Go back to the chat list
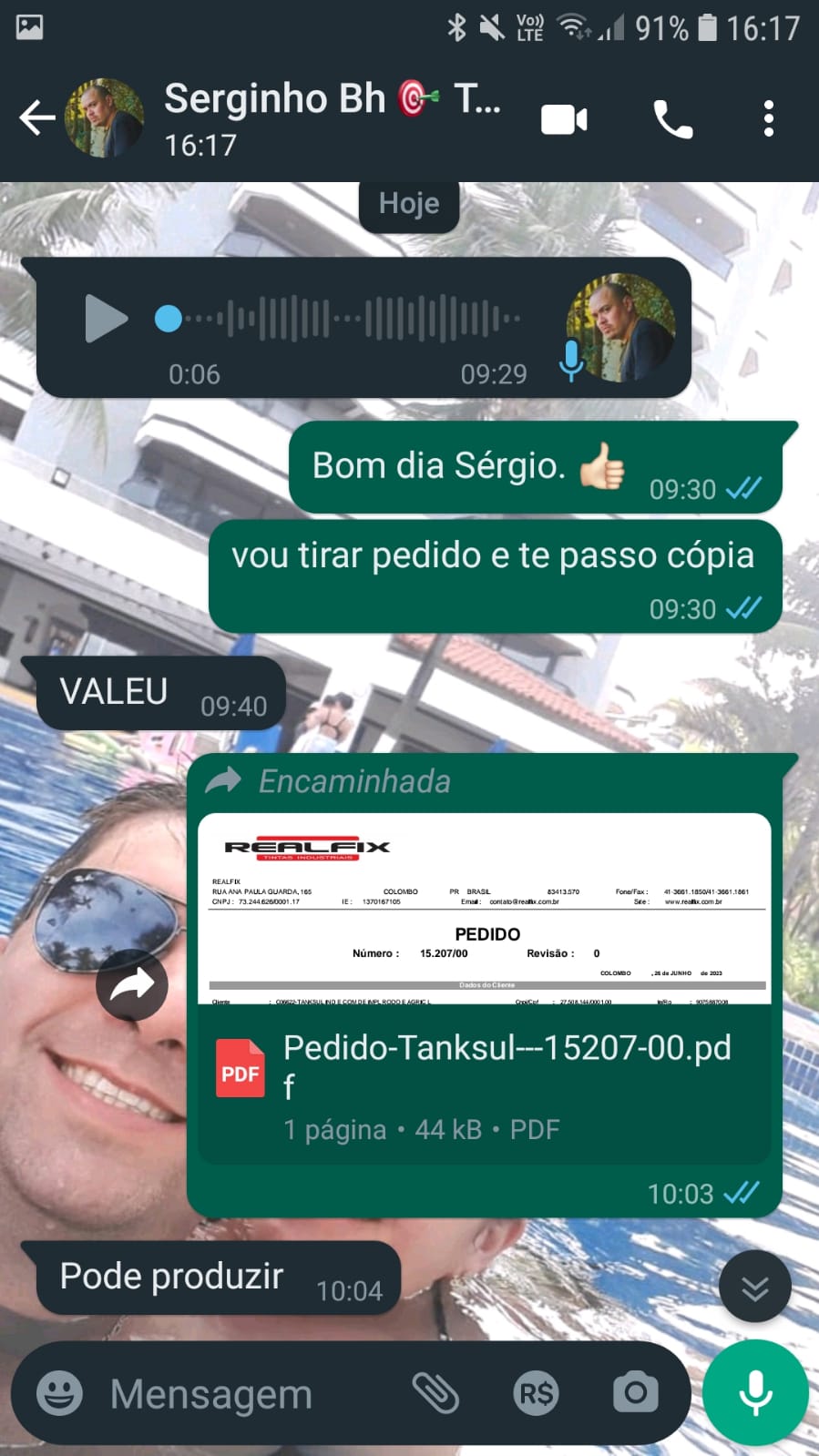Viewport: 819px width, 1456px height. tap(36, 118)
